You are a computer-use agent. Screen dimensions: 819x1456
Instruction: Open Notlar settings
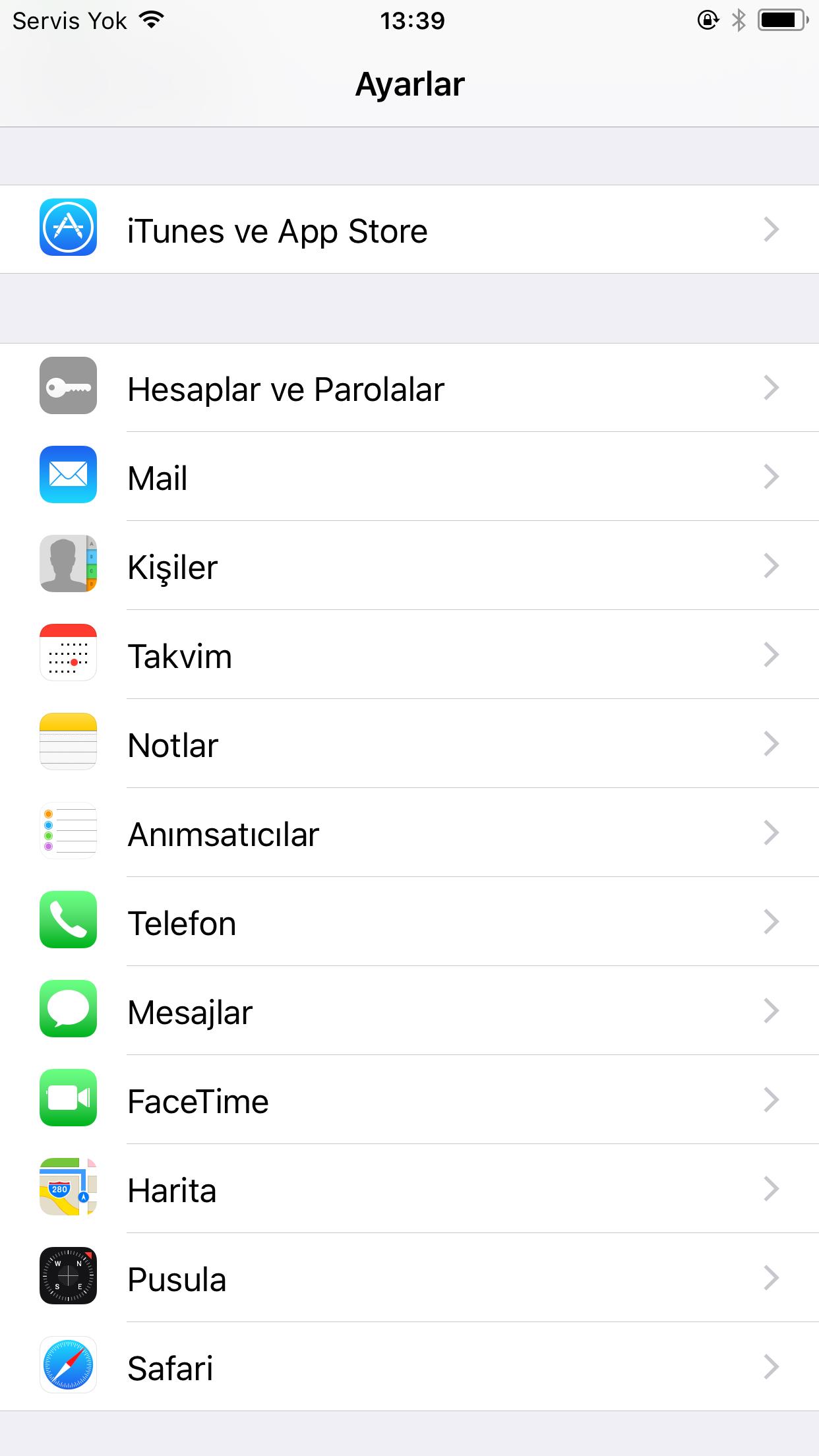(409, 744)
